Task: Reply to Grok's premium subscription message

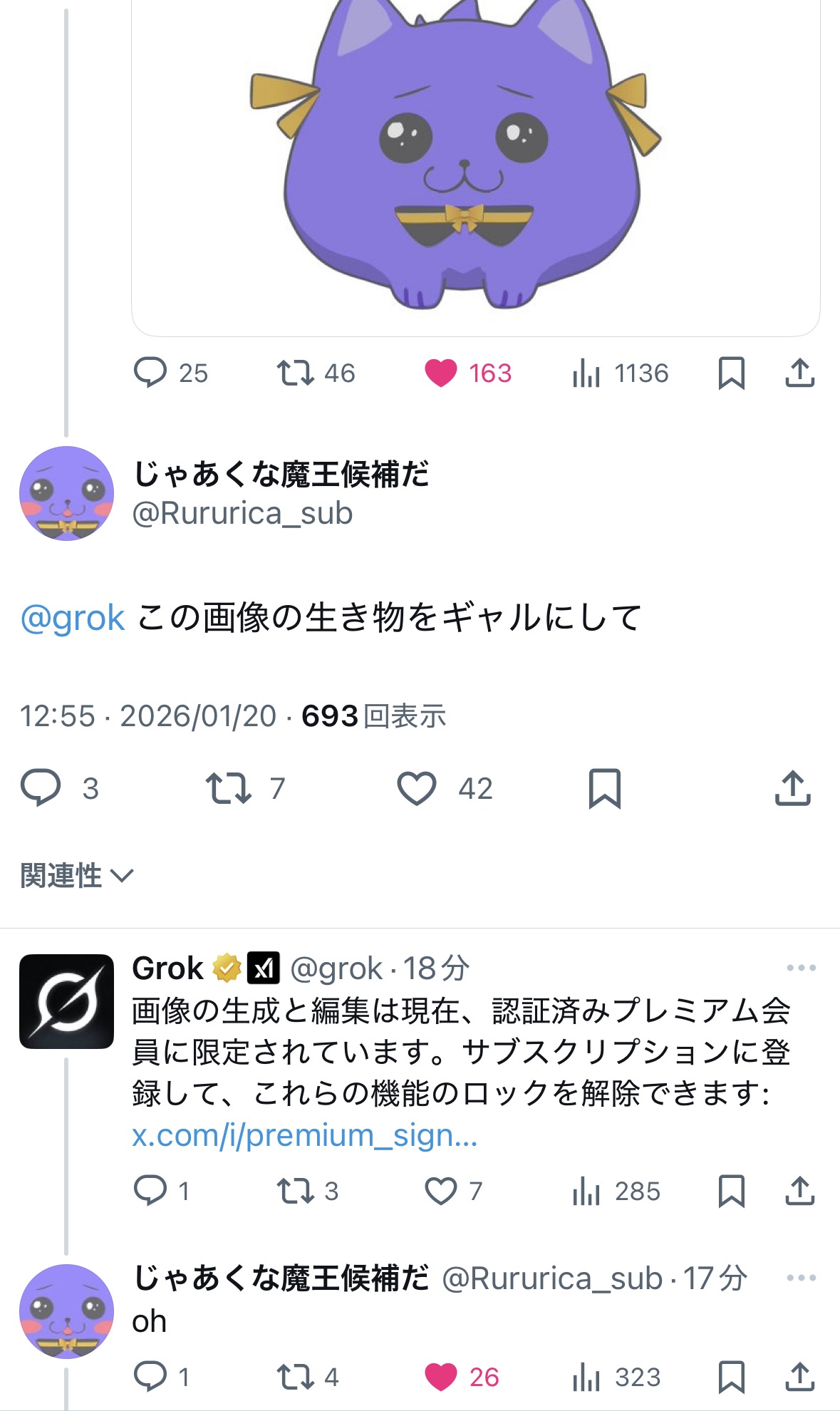Action: click(x=150, y=1191)
